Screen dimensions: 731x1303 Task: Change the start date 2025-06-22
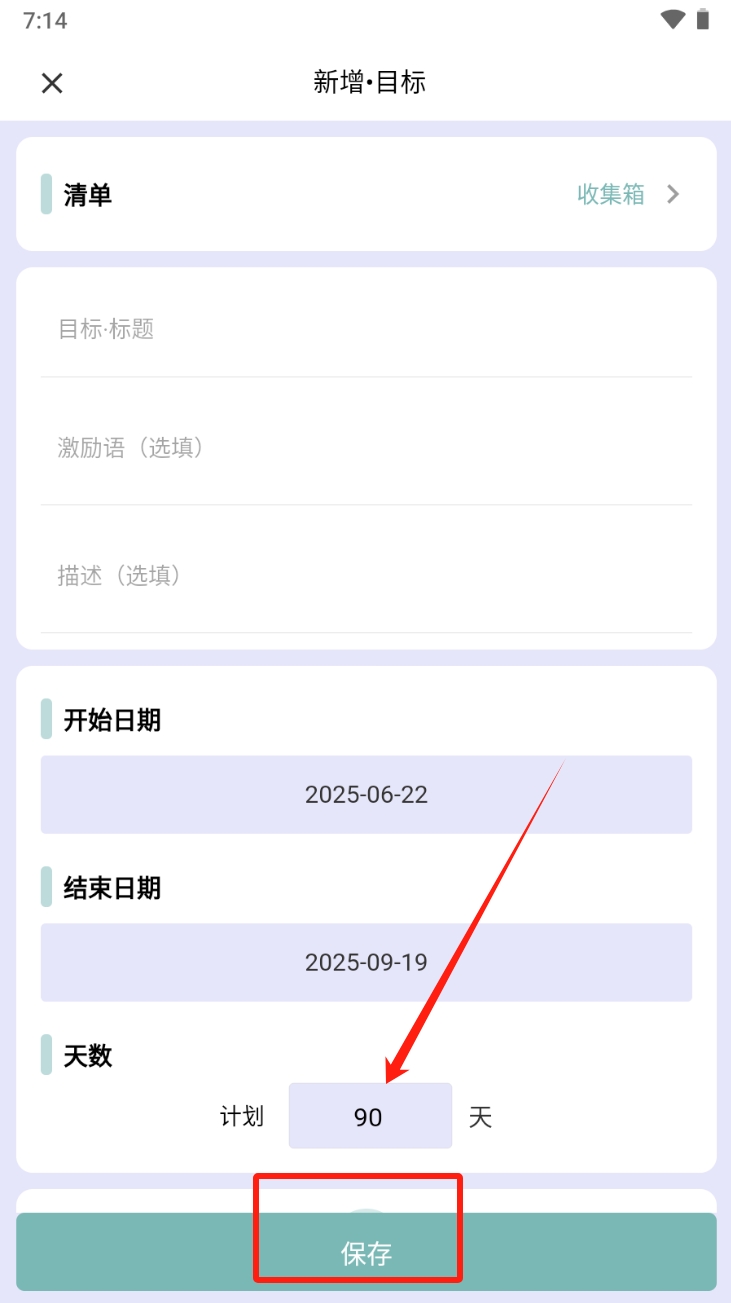click(366, 795)
